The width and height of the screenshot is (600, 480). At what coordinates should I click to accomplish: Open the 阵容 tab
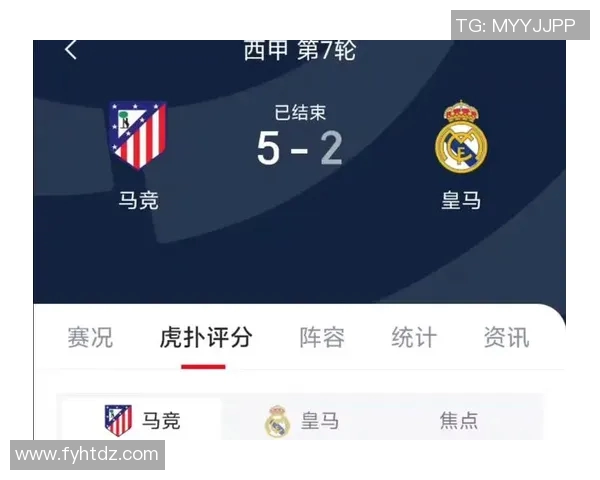pyautogui.click(x=322, y=337)
